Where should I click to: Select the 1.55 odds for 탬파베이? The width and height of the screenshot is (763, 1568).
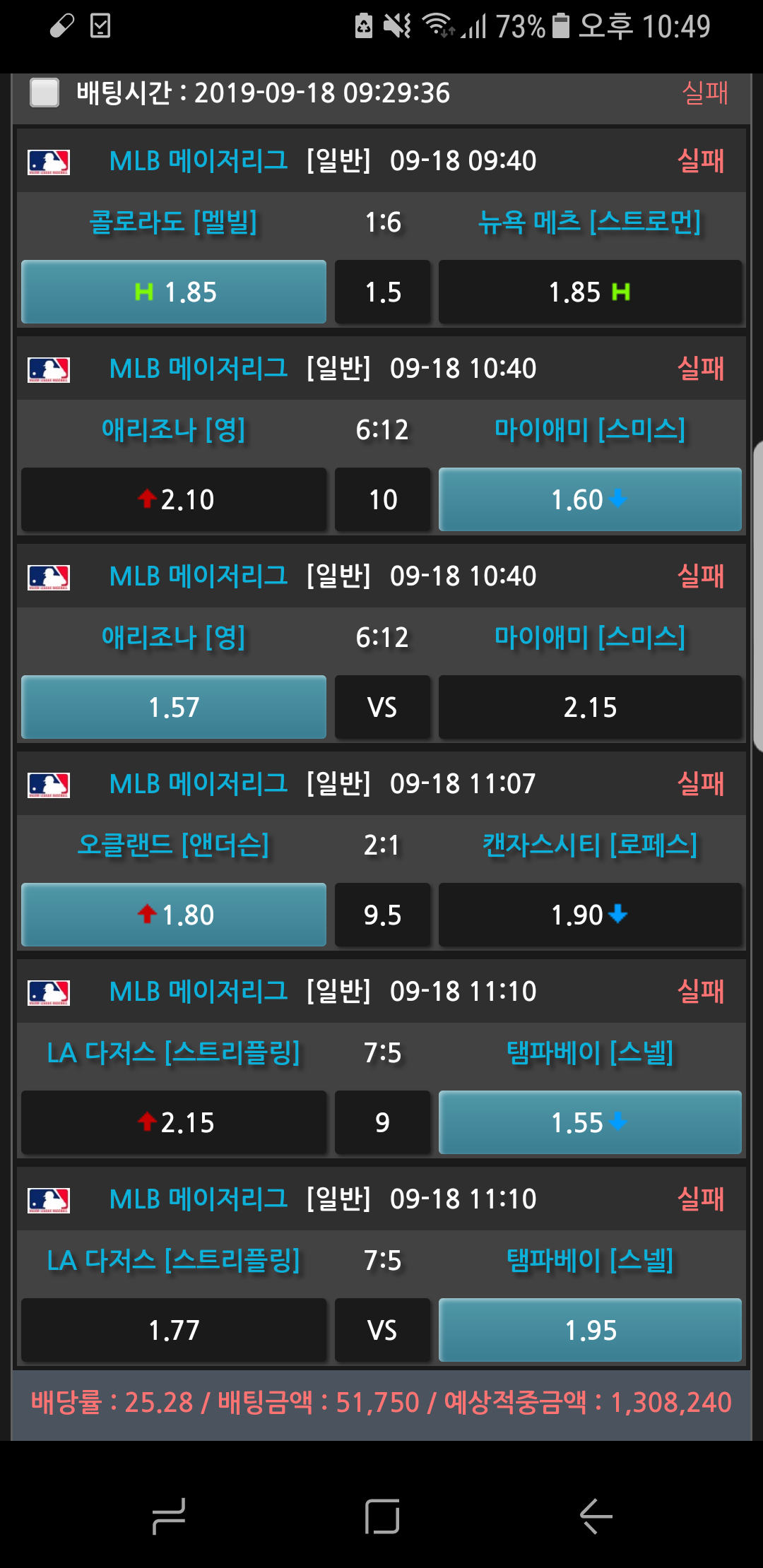click(590, 1122)
